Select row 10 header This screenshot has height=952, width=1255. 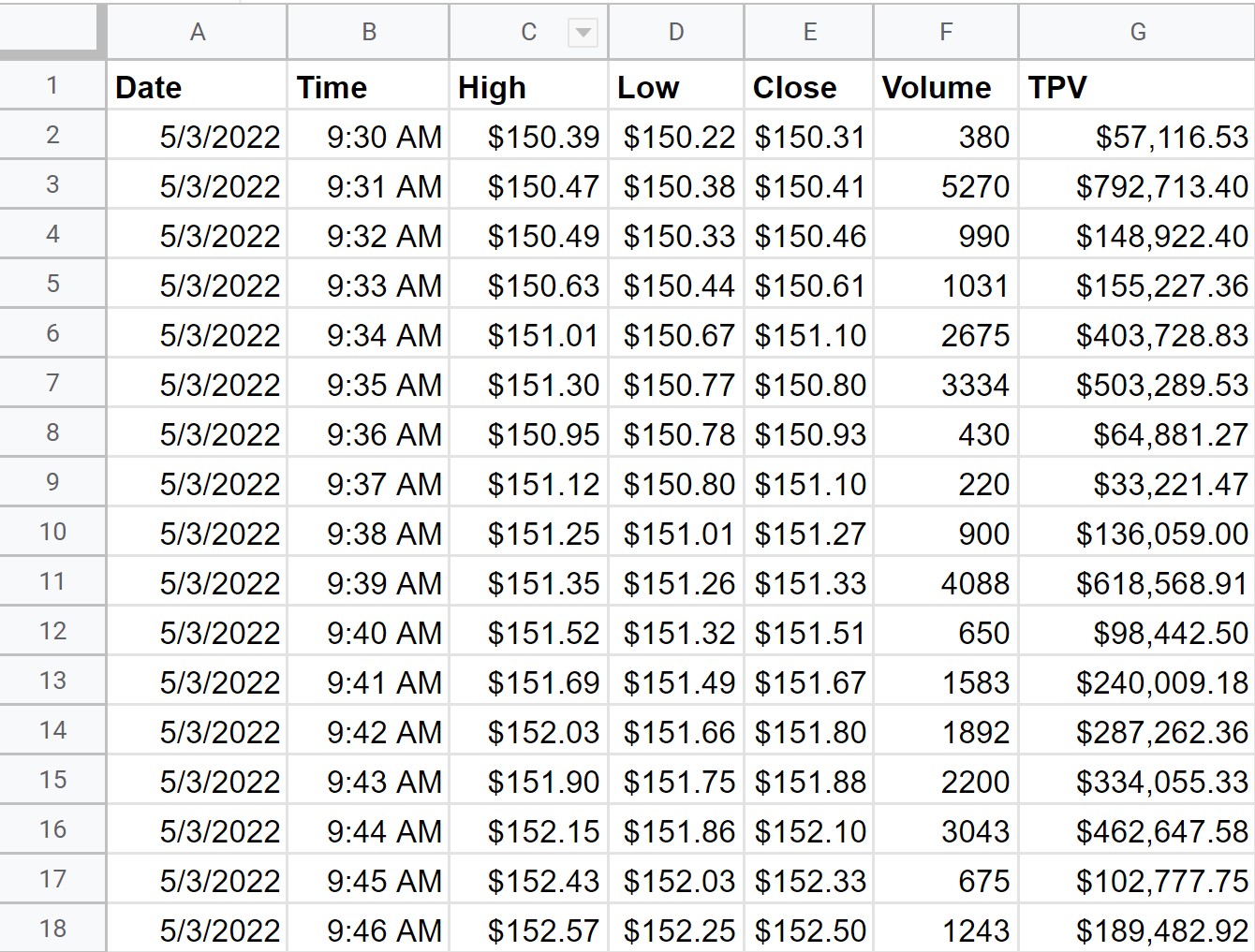tap(52, 533)
